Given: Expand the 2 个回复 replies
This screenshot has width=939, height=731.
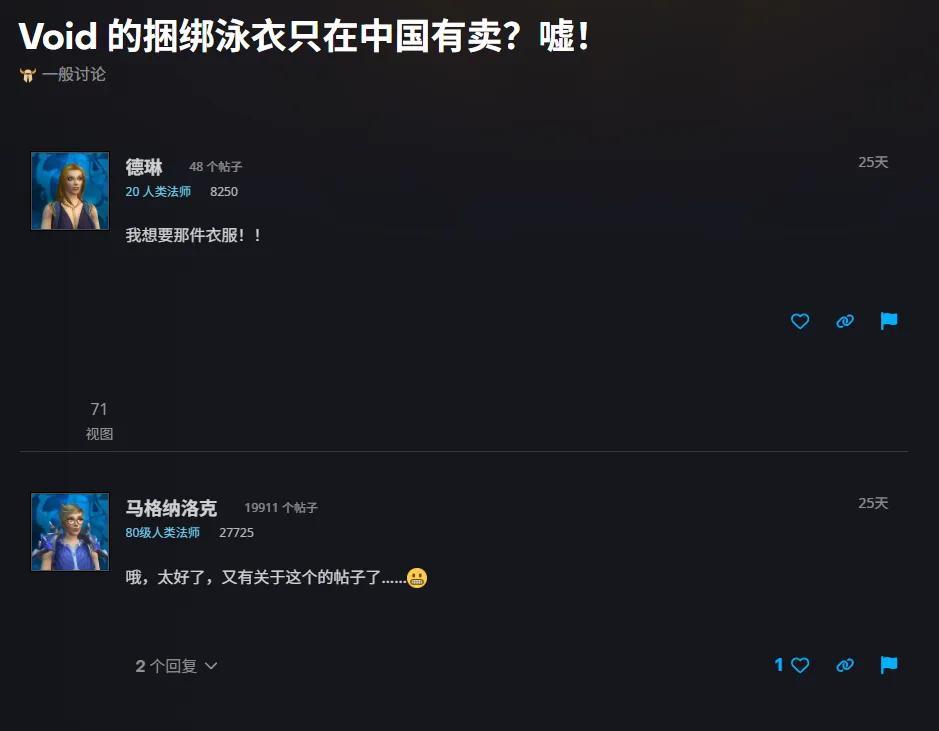Looking at the screenshot, I should (x=176, y=666).
